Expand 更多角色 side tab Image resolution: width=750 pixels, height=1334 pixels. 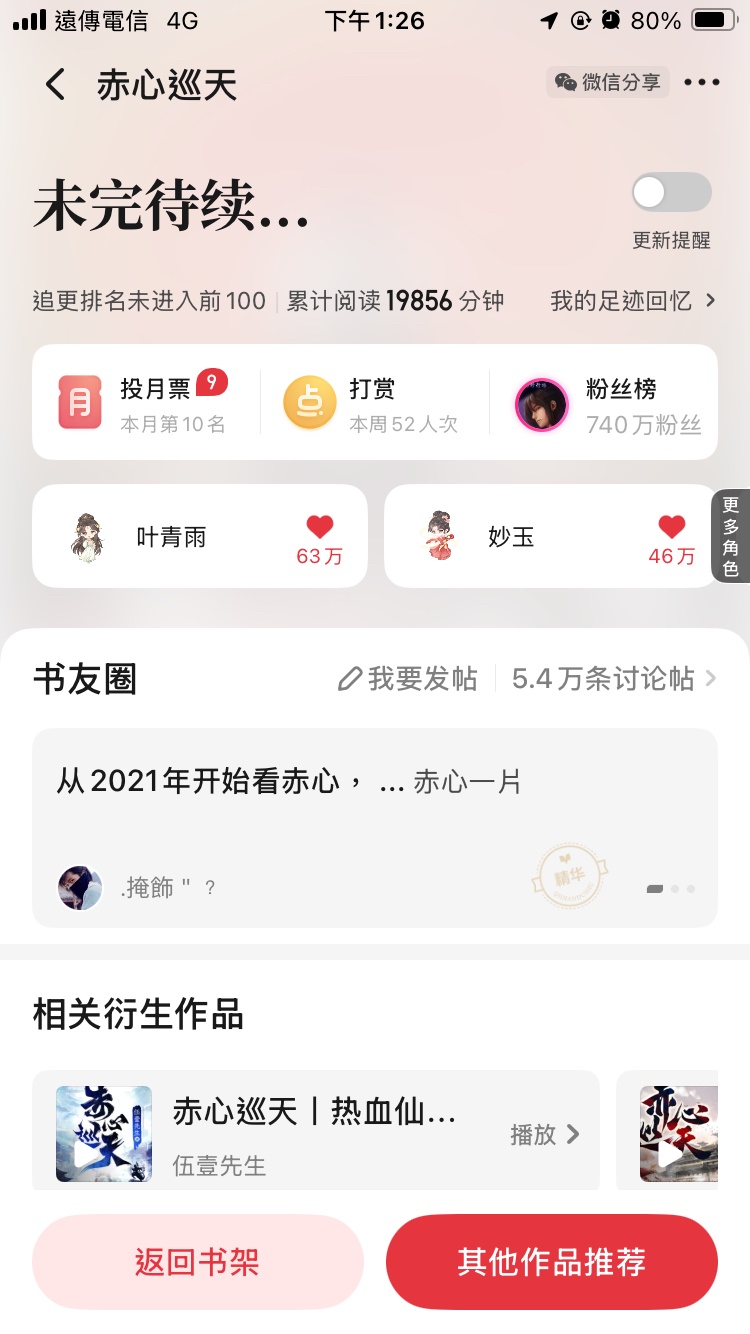click(x=731, y=536)
